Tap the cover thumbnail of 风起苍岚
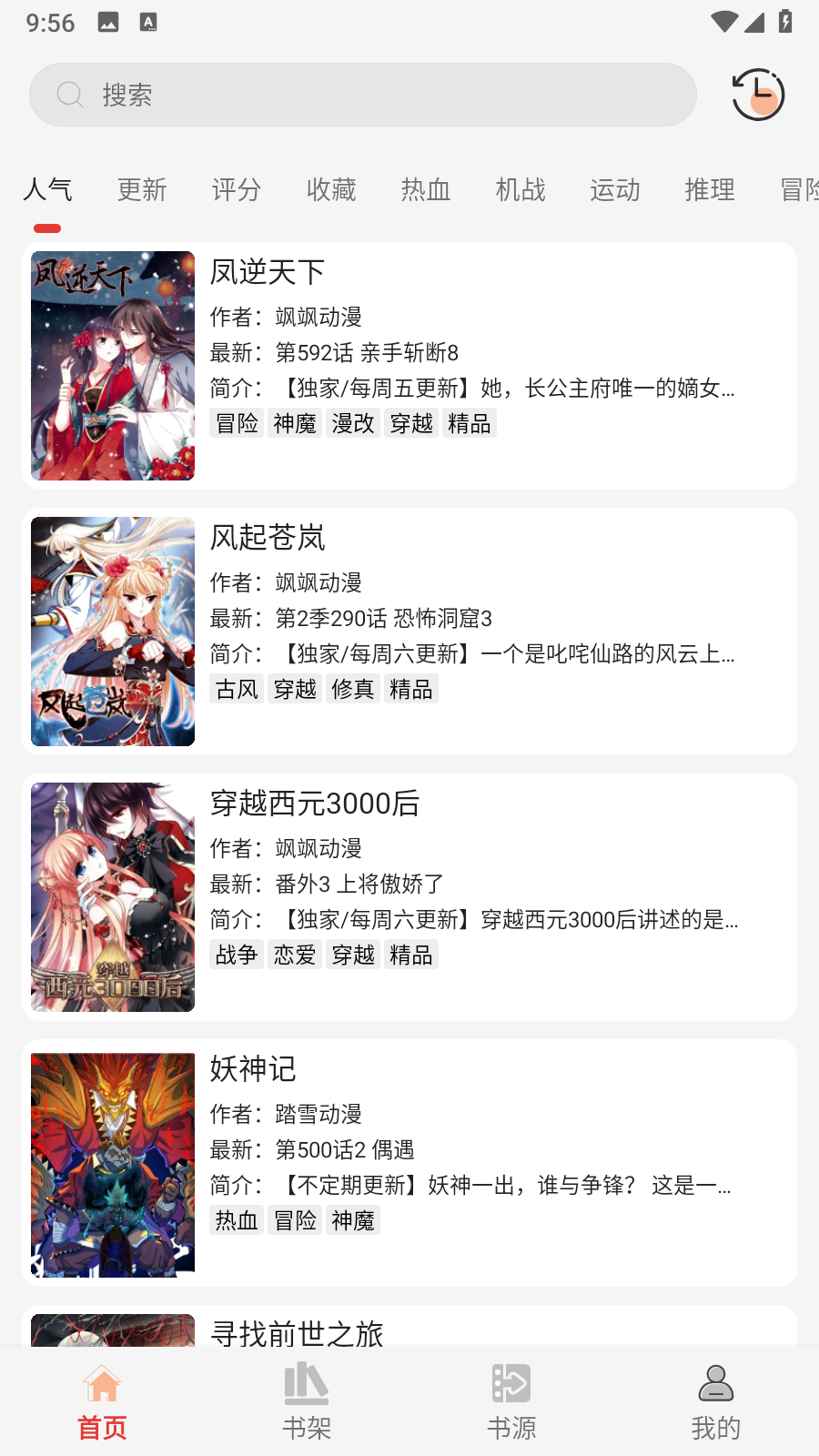 pyautogui.click(x=112, y=632)
